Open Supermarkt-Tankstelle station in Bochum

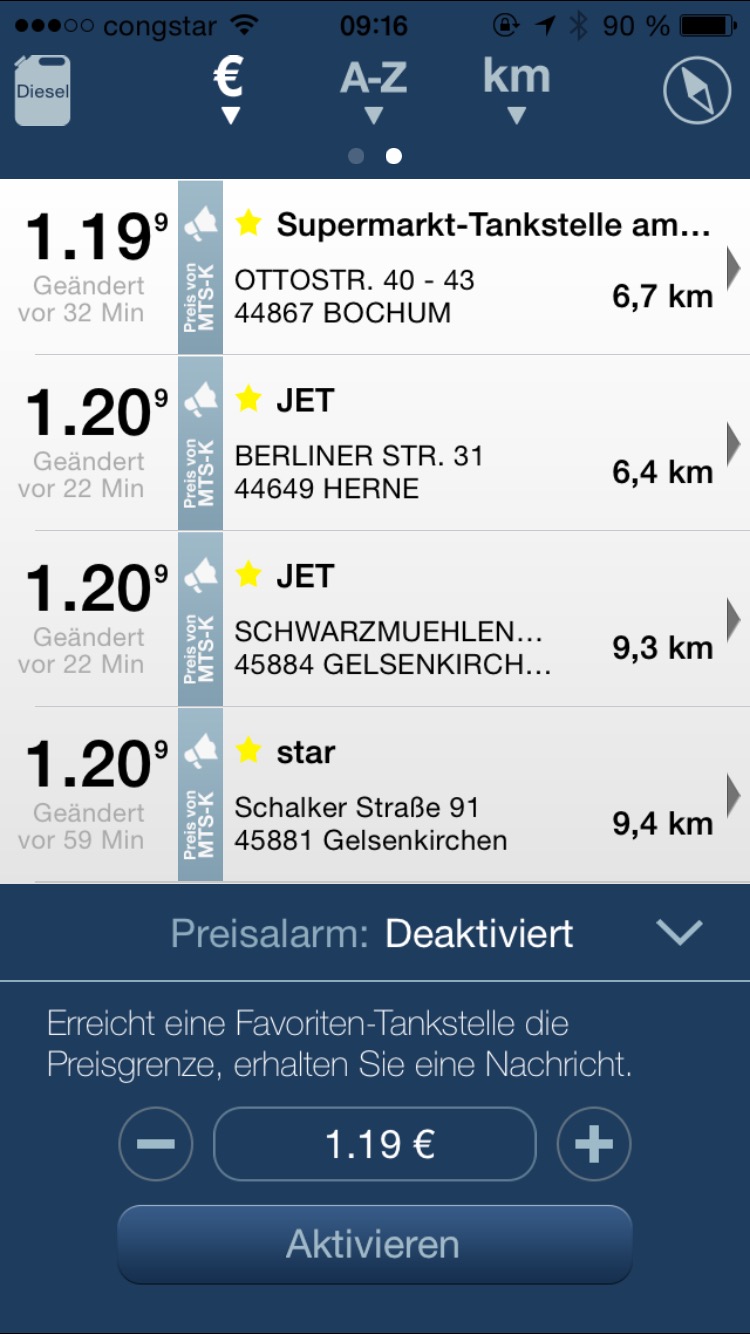pos(470,267)
